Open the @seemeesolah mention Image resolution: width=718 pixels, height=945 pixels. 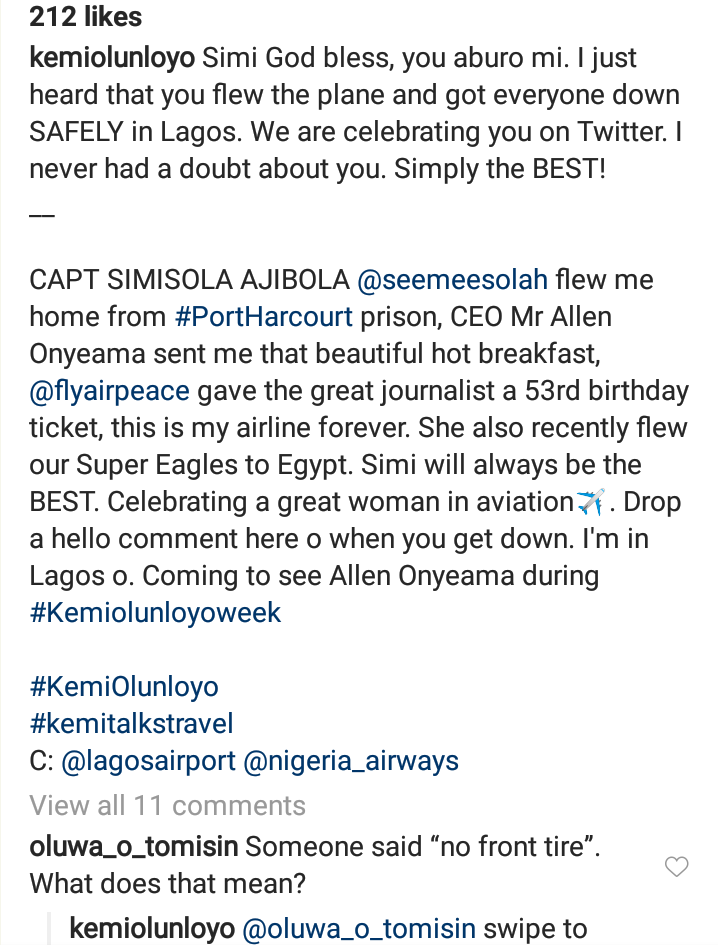pyautogui.click(x=451, y=280)
